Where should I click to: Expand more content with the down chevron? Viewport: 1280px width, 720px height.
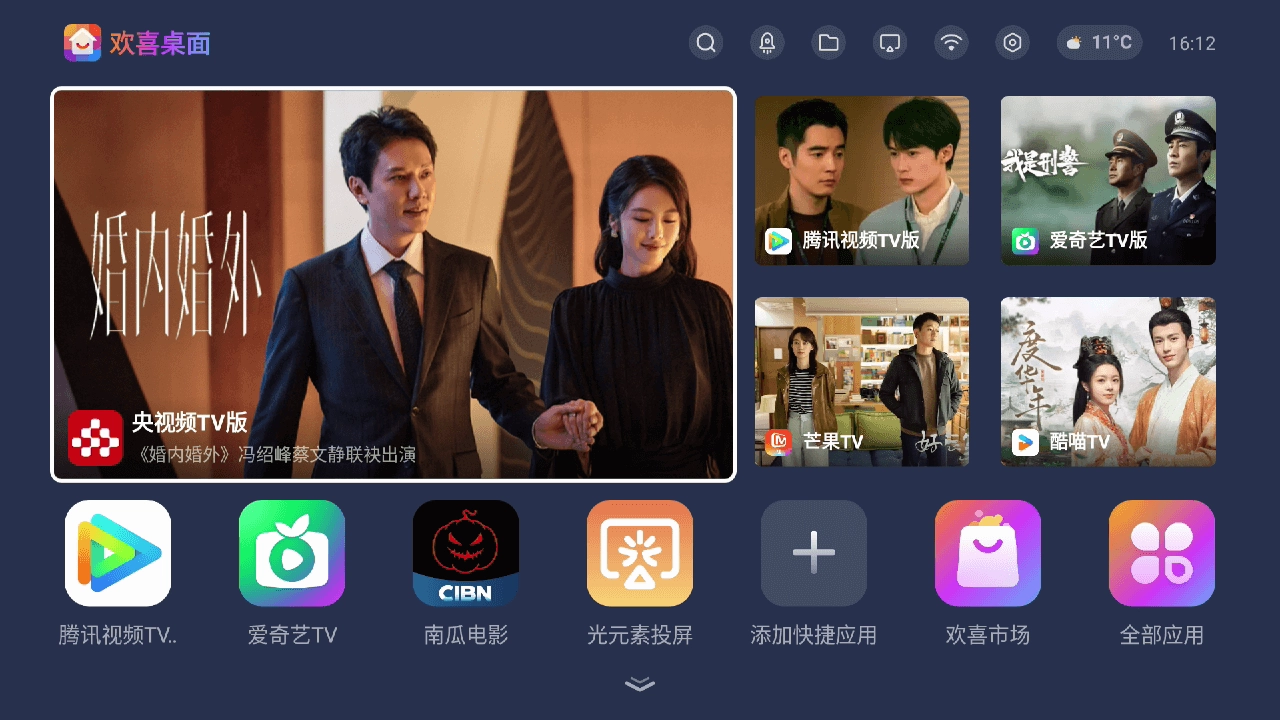tap(640, 684)
